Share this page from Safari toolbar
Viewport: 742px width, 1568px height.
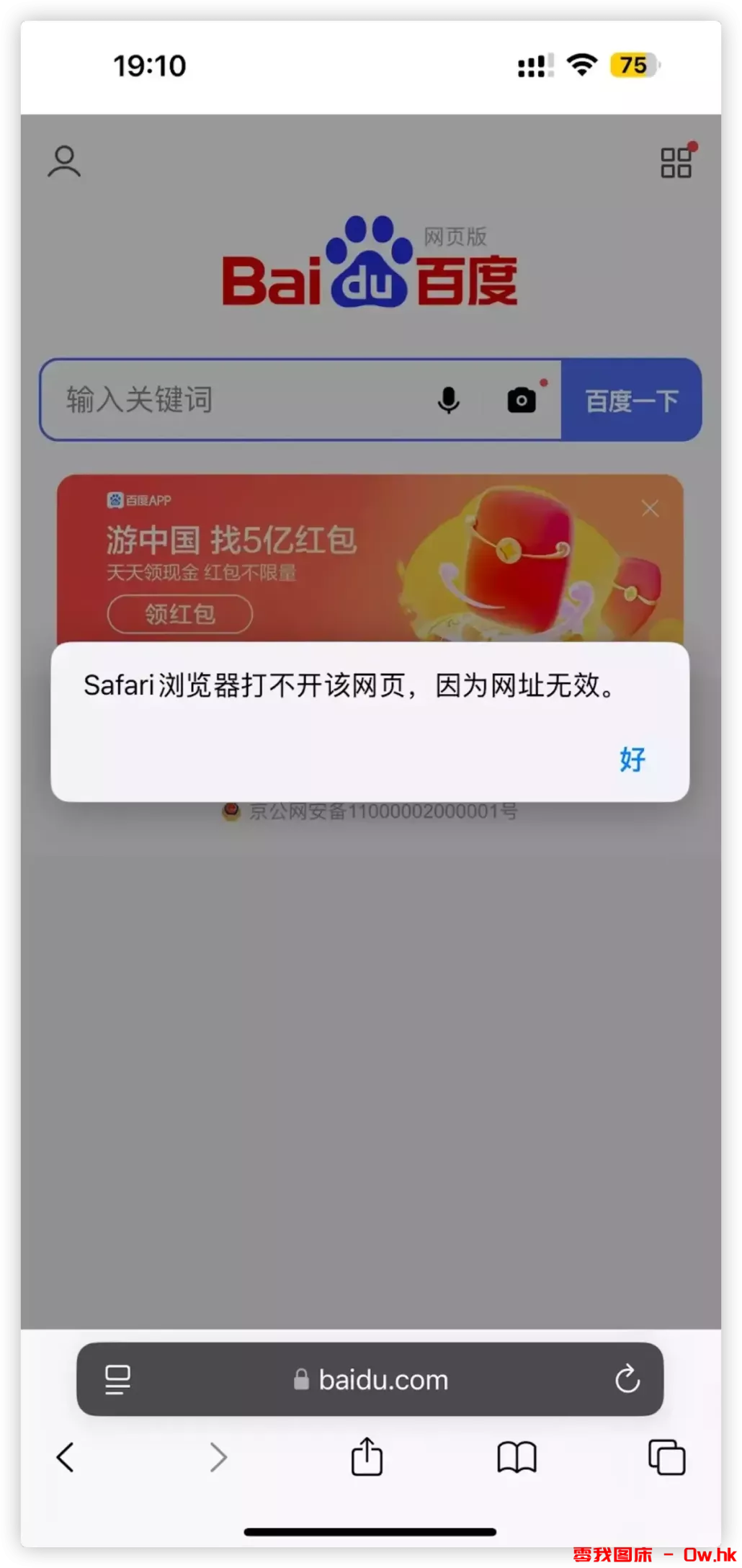367,1457
